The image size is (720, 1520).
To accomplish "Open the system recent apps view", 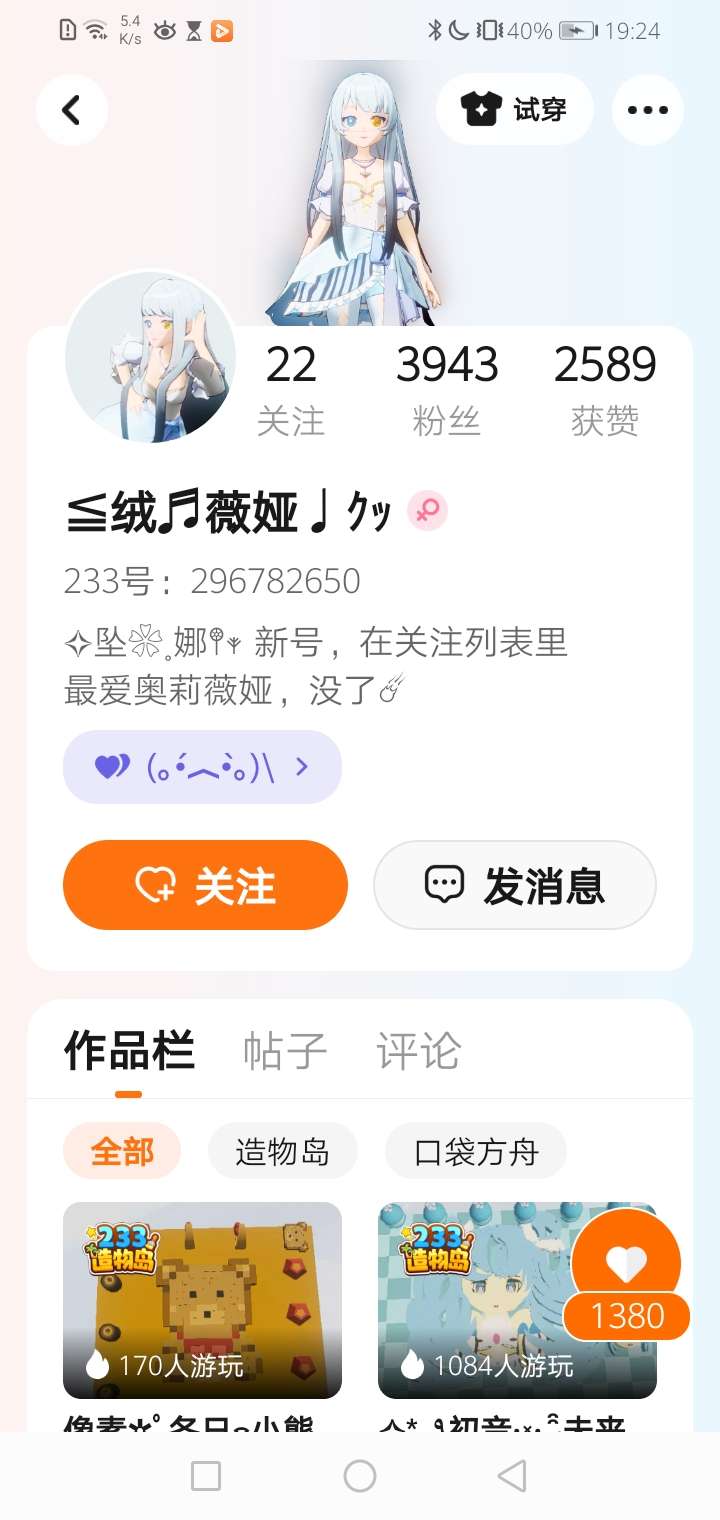I will (206, 1475).
